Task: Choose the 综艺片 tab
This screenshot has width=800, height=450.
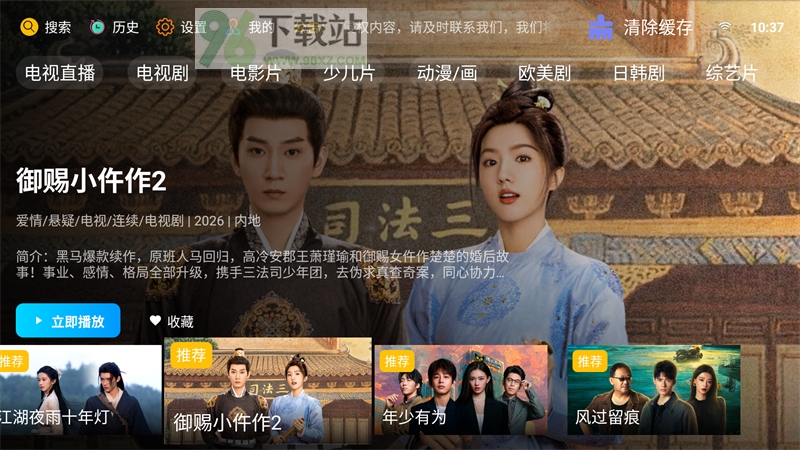Action: 732,73
